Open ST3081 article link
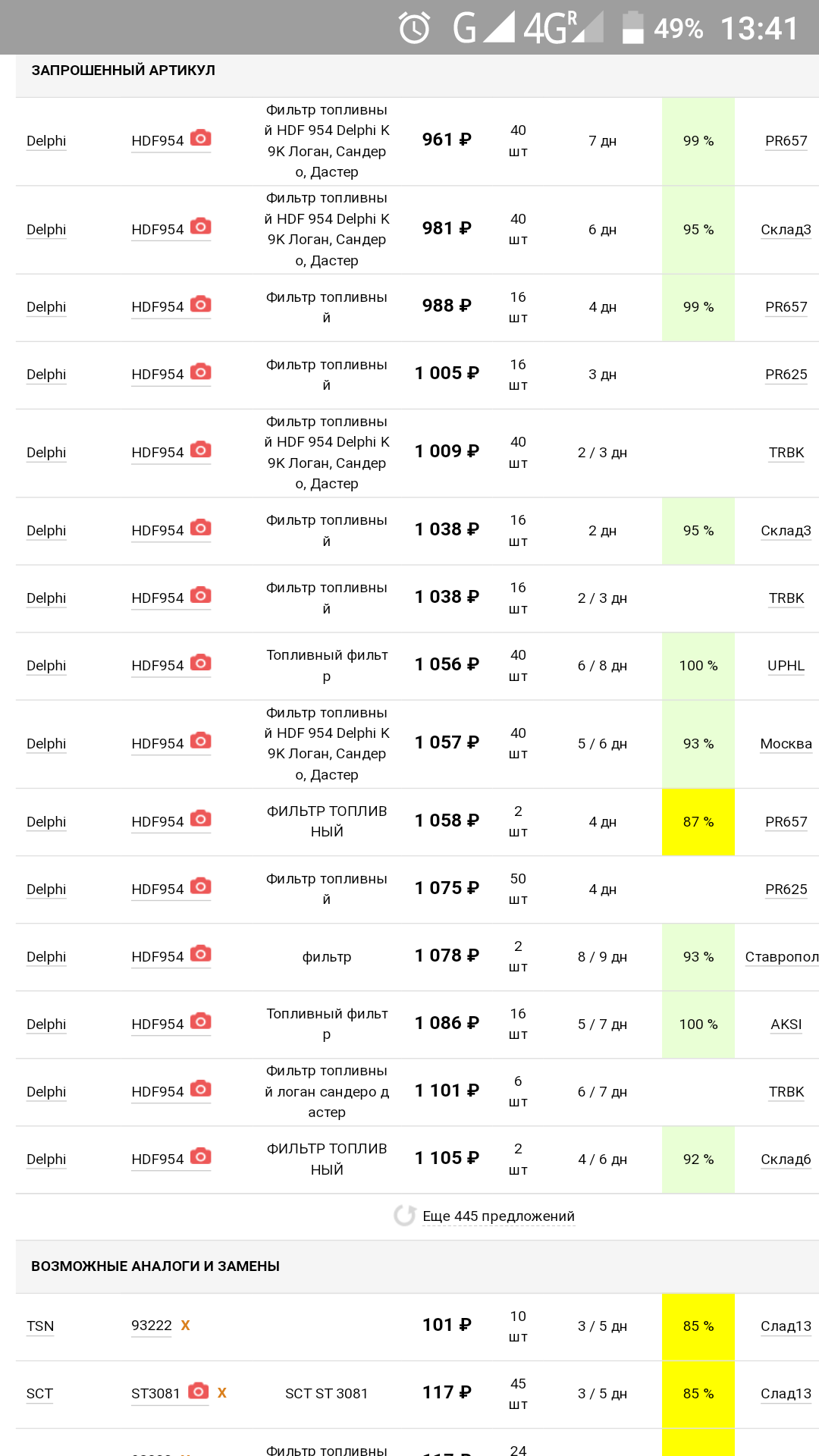 pyautogui.click(x=155, y=1394)
